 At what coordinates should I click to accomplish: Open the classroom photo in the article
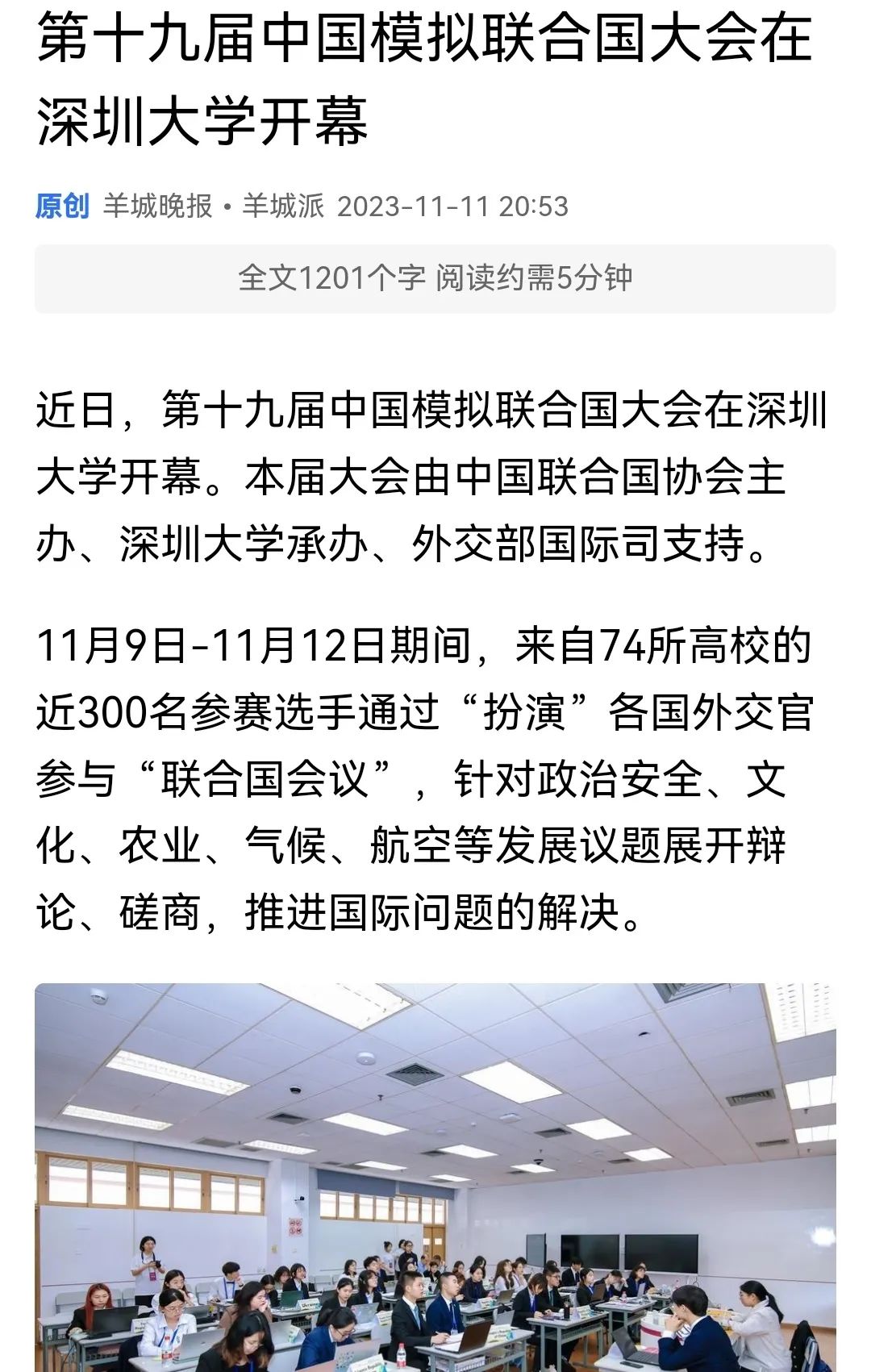coord(435,1178)
